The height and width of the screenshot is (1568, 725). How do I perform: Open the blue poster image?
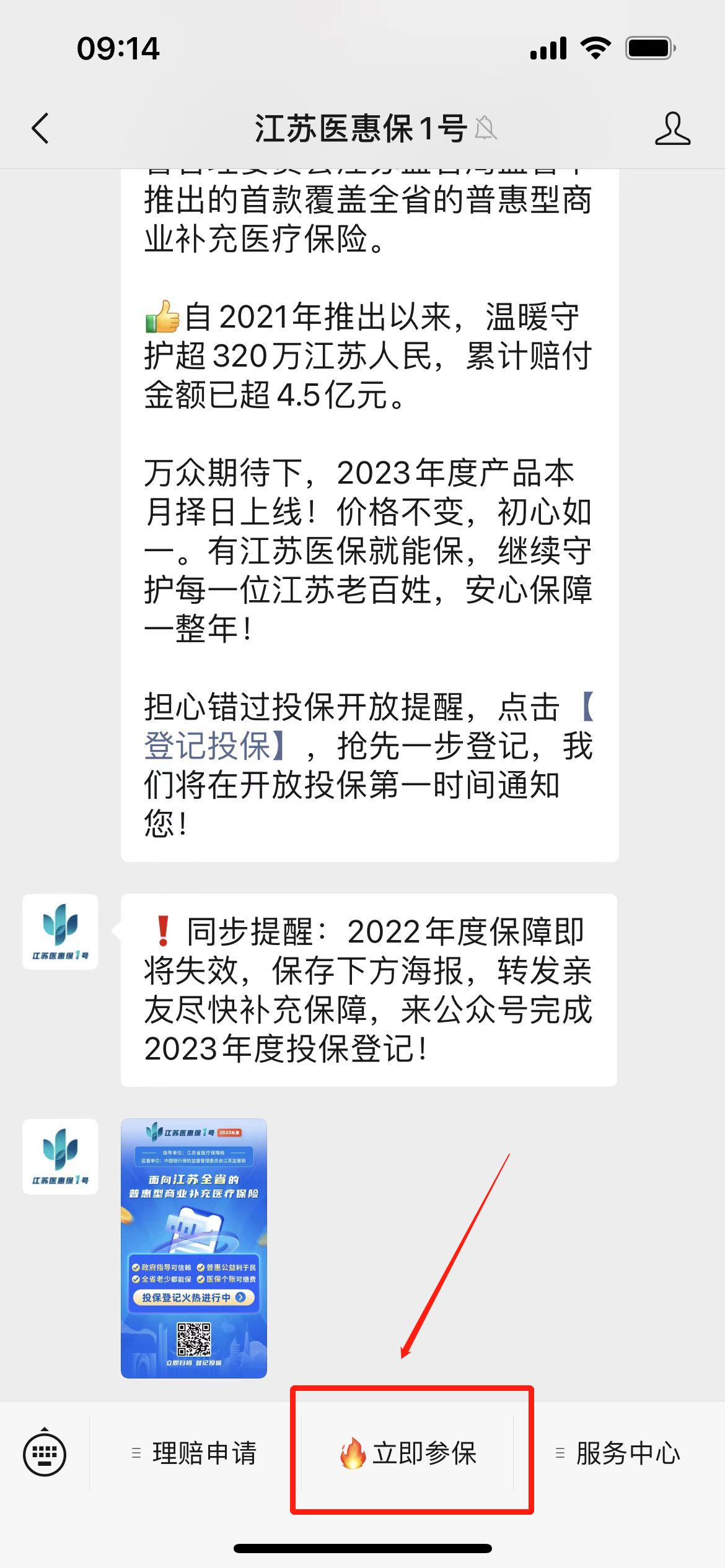(x=194, y=1248)
